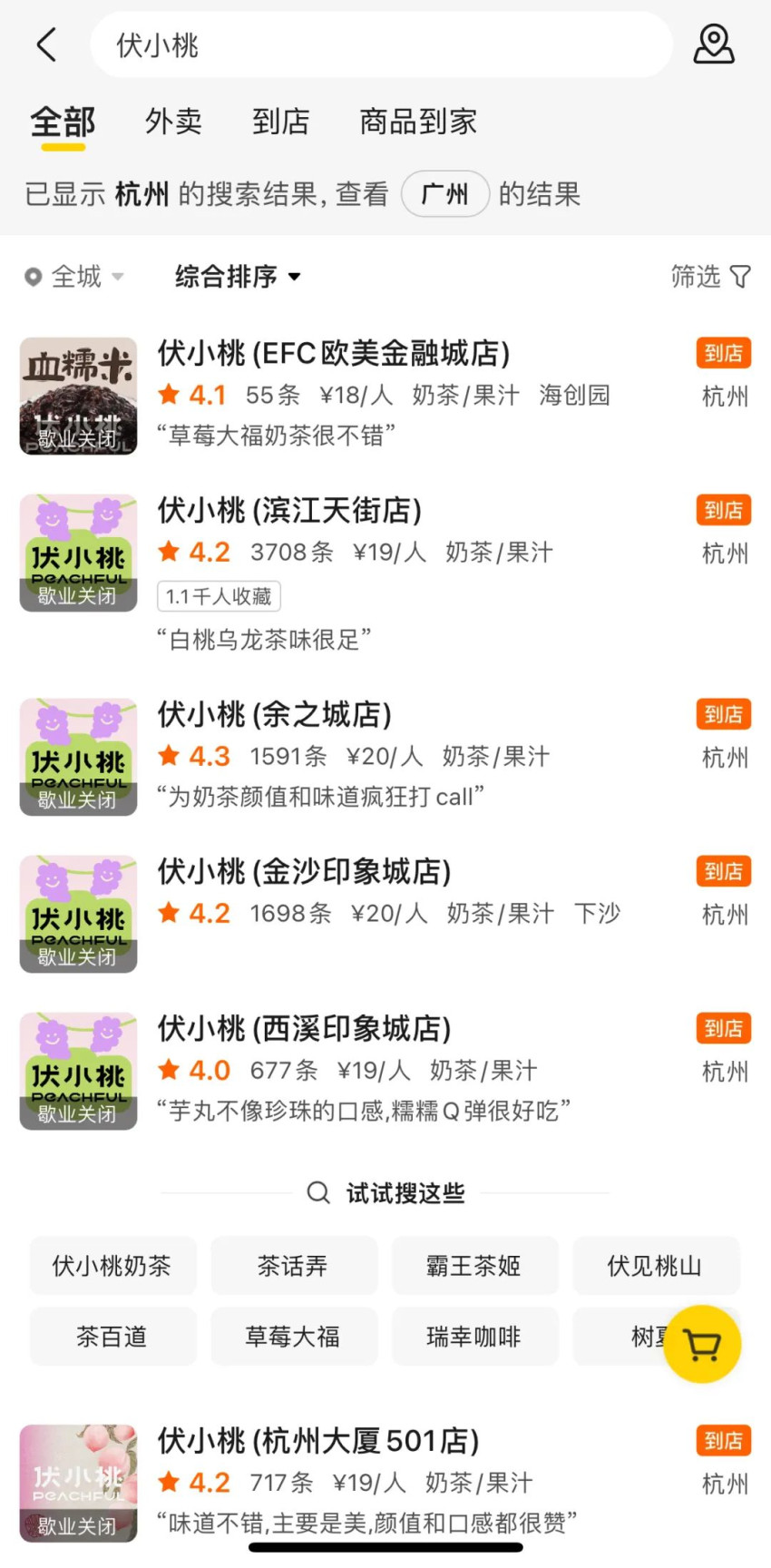Click the magnifier icon beside 试试搜这些
This screenshot has width=771, height=1568.
coord(317,1193)
